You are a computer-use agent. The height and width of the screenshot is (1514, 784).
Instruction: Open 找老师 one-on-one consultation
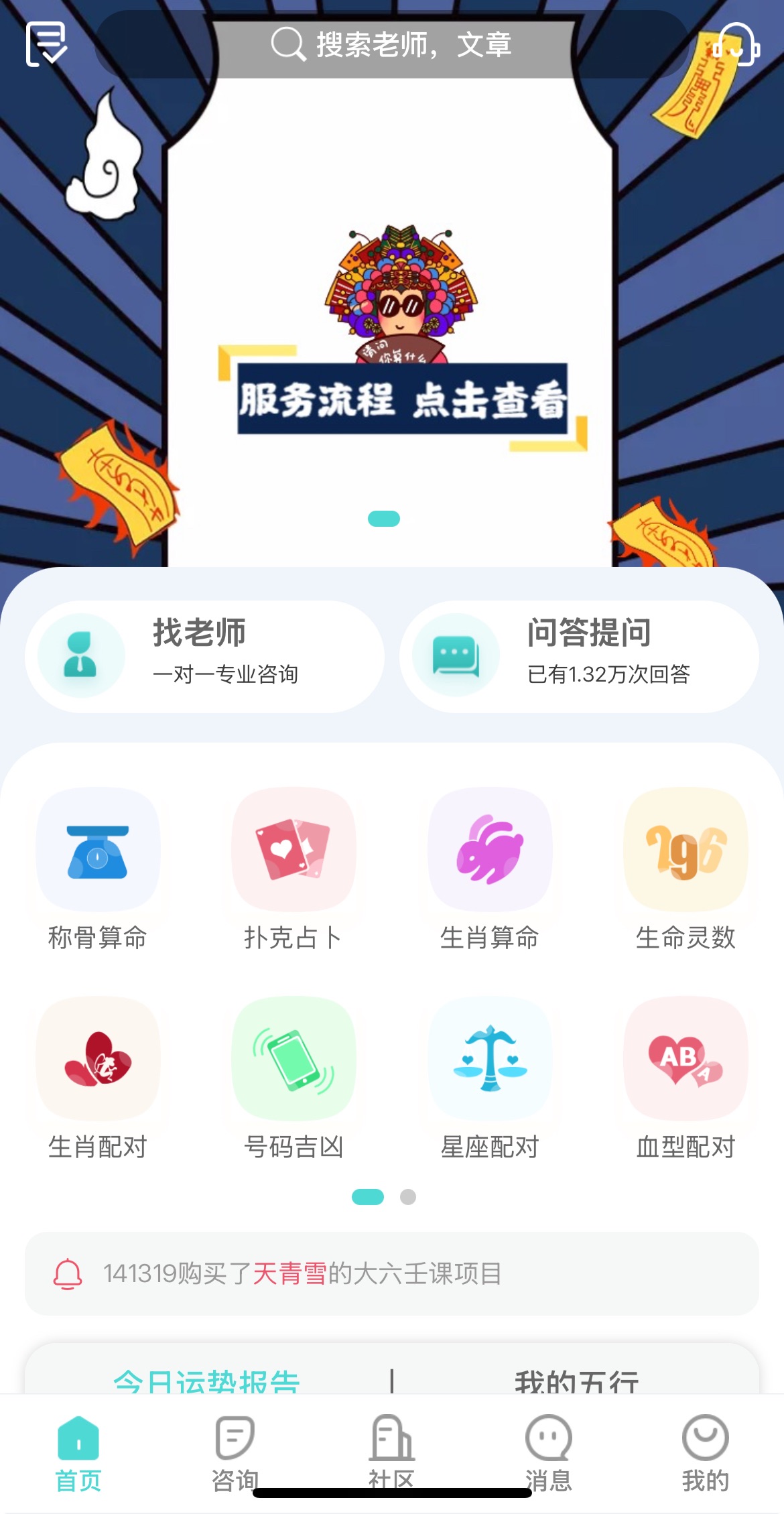pos(204,656)
